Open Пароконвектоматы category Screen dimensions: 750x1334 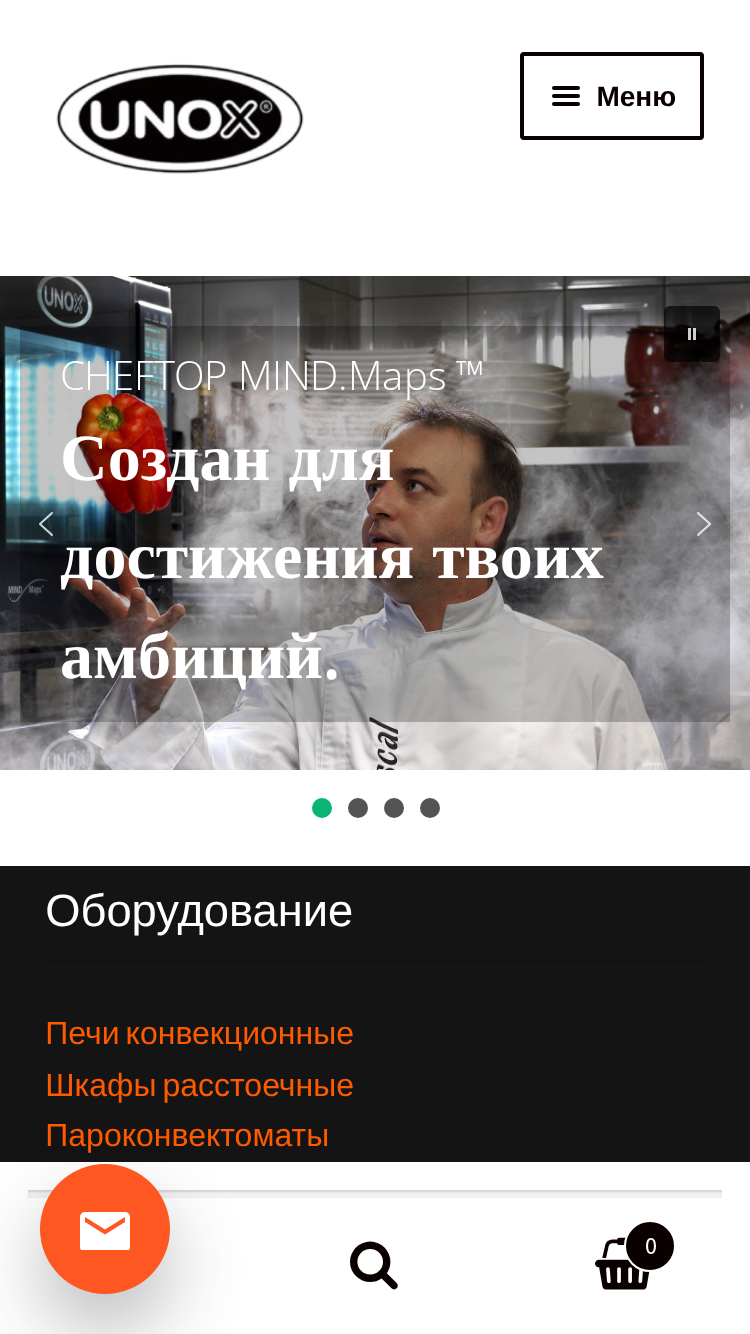point(187,1136)
